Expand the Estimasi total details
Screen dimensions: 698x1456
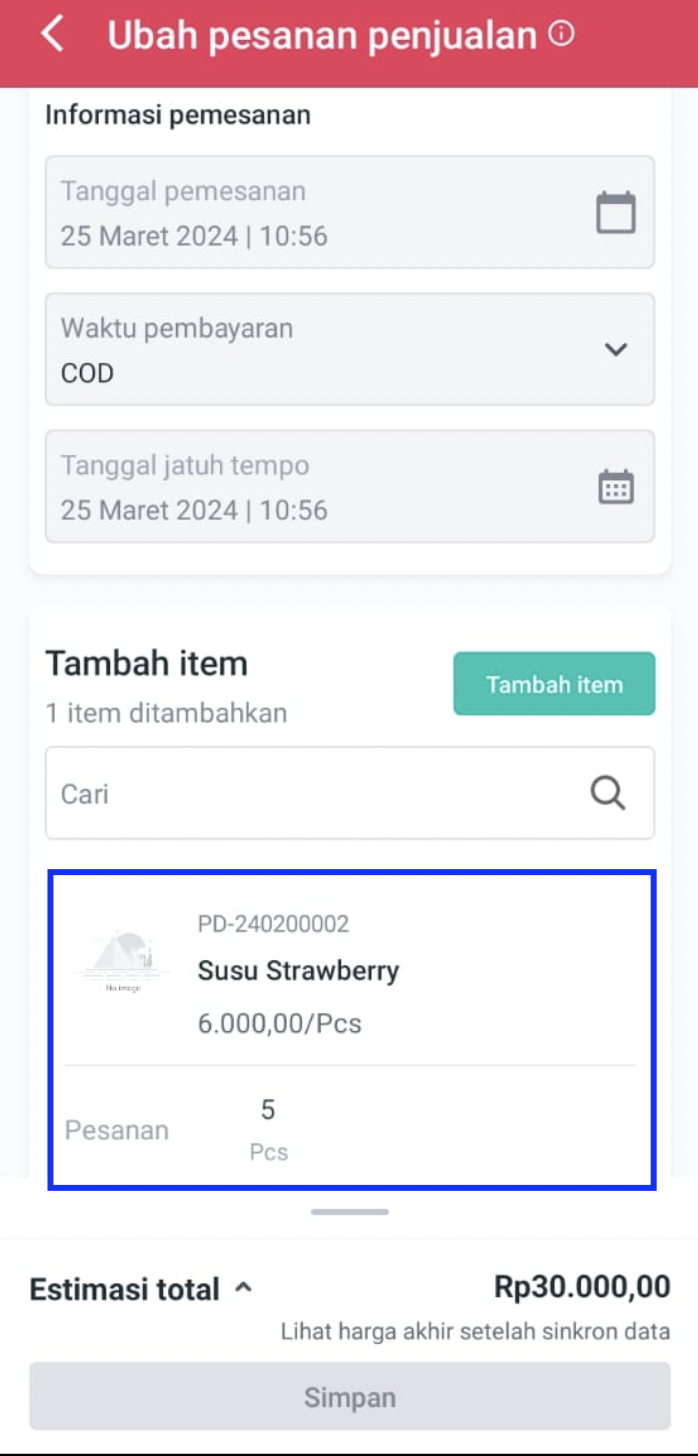[242, 1289]
